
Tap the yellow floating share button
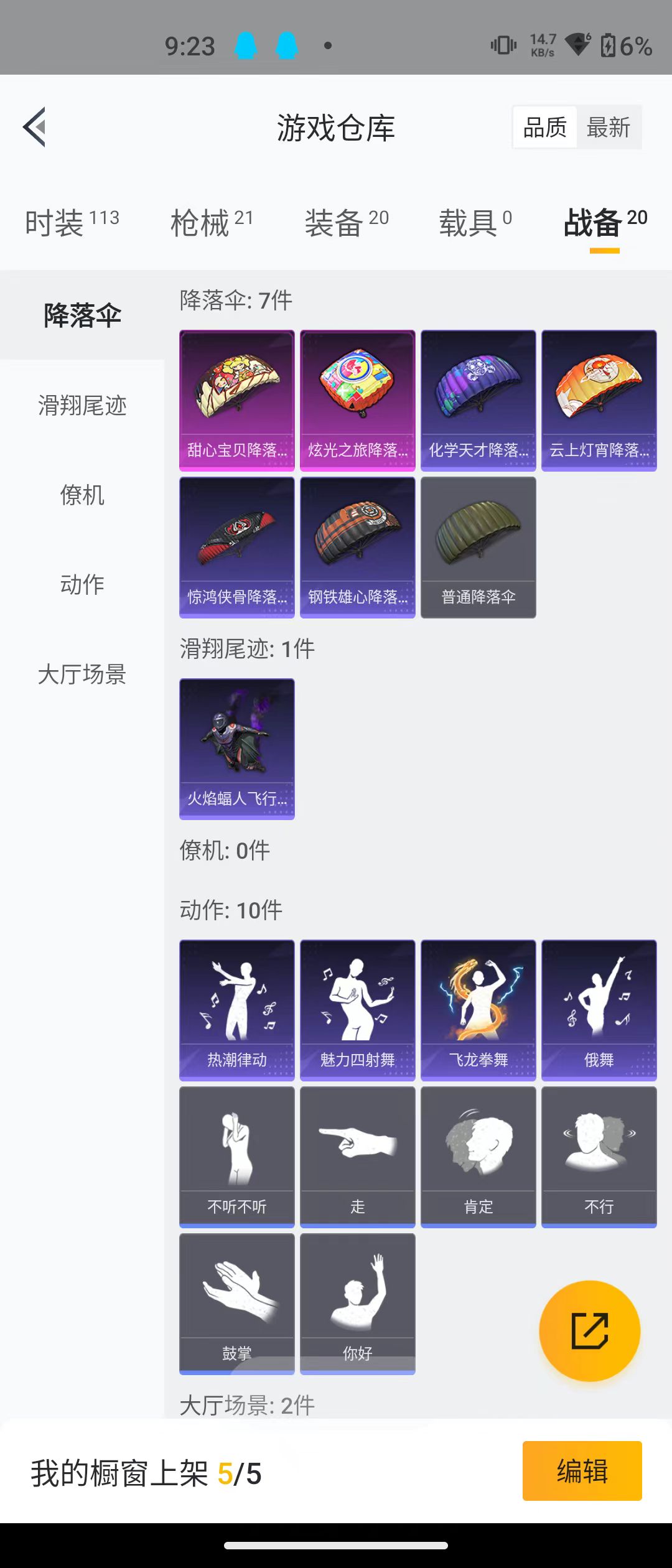pos(589,1331)
